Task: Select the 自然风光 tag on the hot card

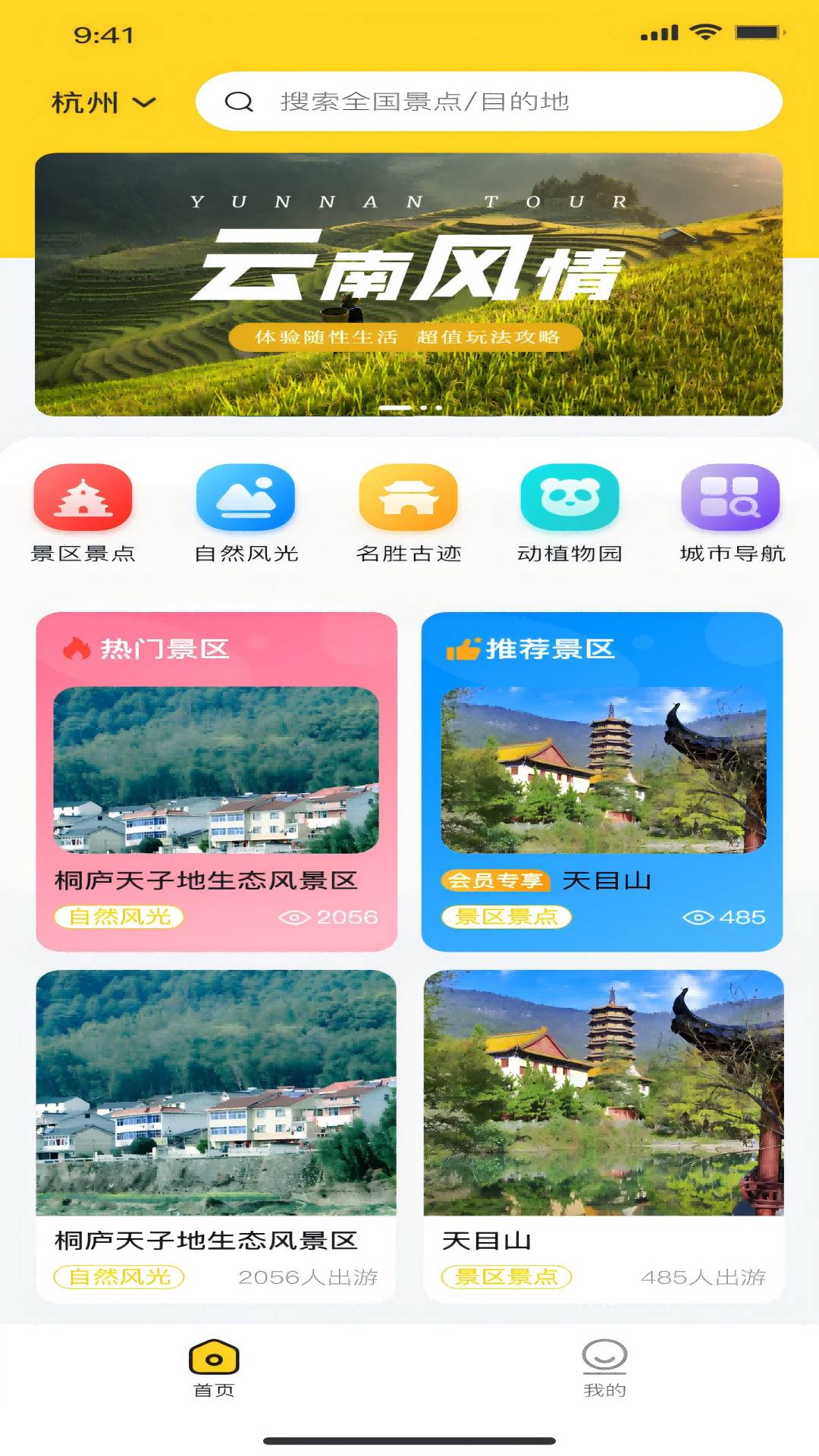Action: click(118, 918)
